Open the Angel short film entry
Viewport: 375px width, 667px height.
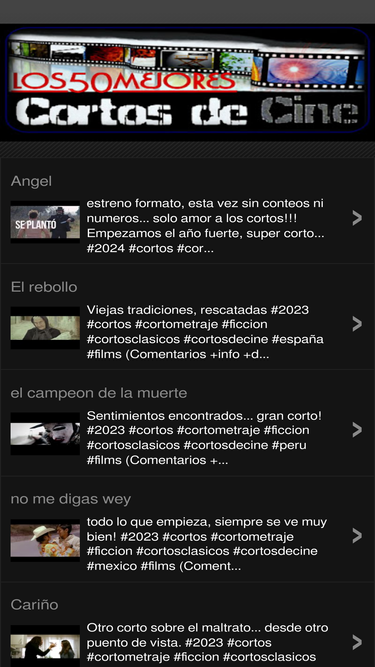(x=188, y=211)
